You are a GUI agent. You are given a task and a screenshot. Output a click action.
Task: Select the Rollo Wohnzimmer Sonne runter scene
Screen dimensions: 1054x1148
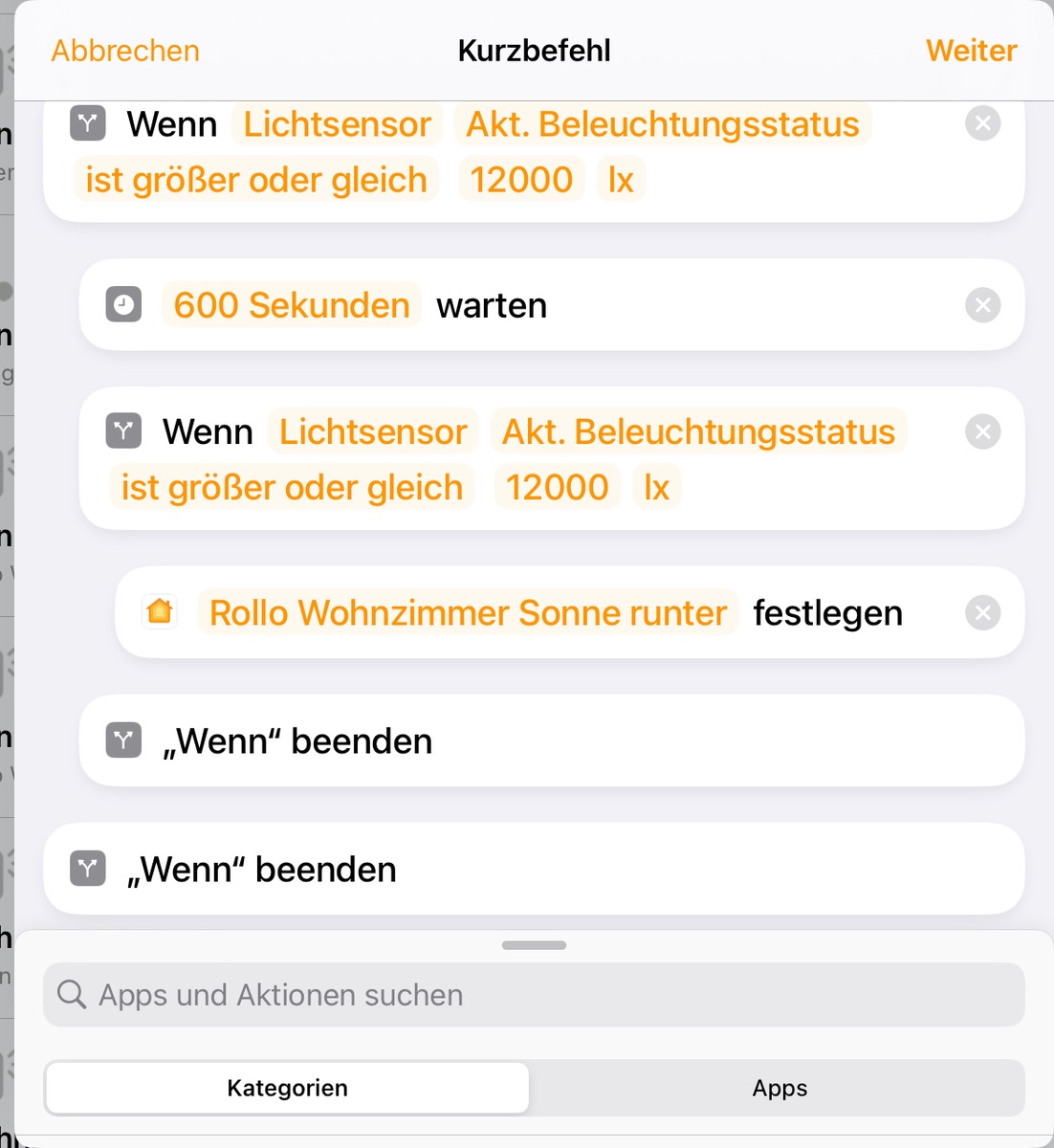pos(468,613)
